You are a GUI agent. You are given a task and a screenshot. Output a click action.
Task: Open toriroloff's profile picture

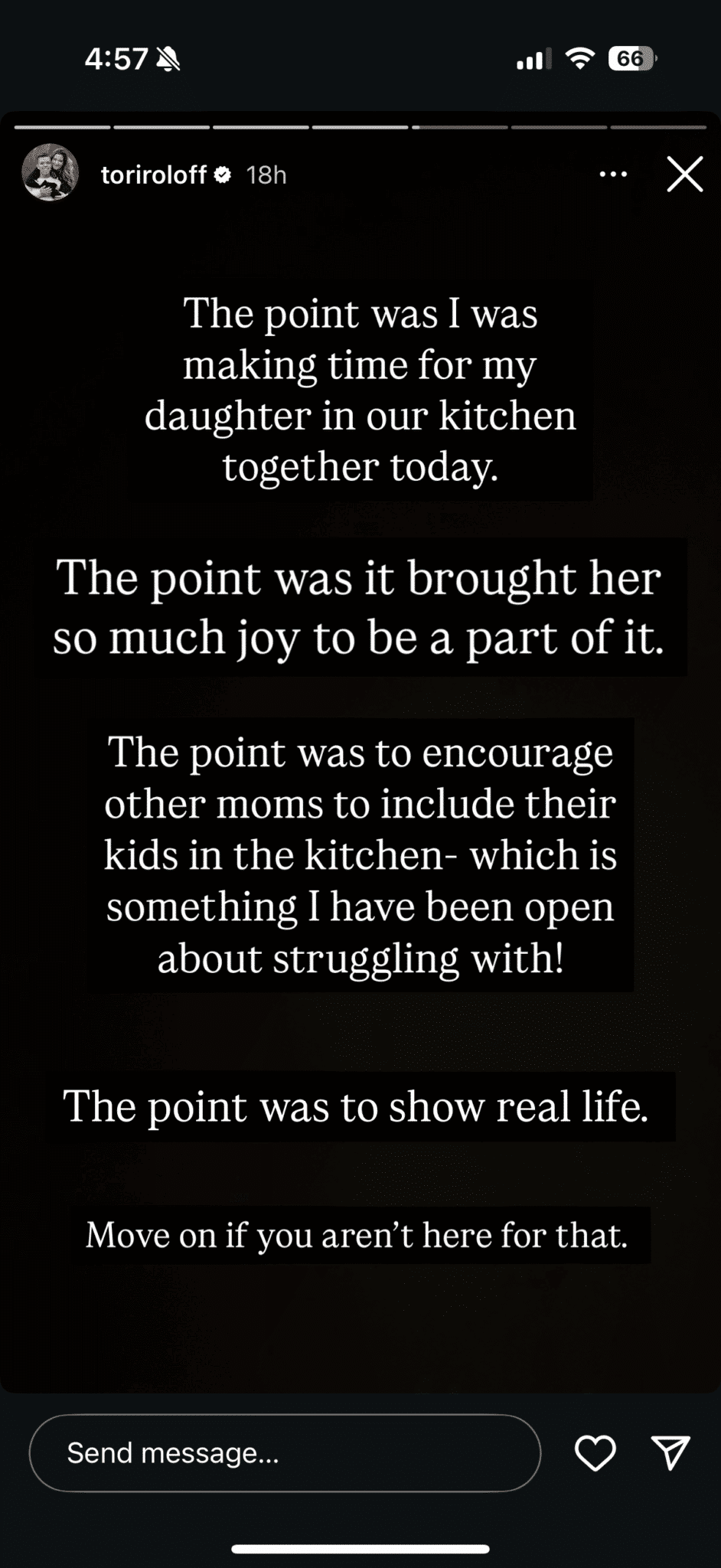coord(51,174)
